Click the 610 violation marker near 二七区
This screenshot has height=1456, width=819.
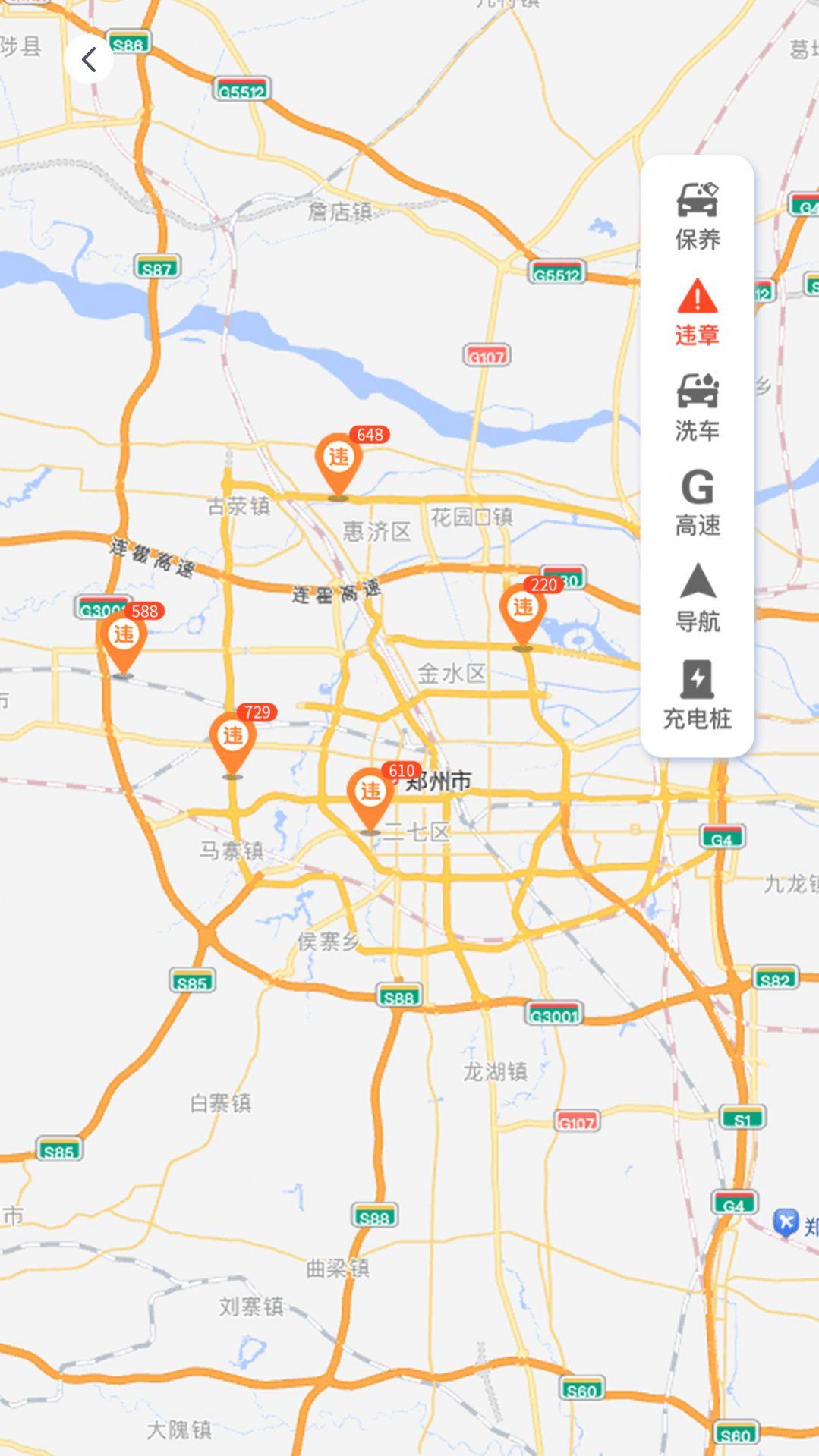click(x=370, y=792)
